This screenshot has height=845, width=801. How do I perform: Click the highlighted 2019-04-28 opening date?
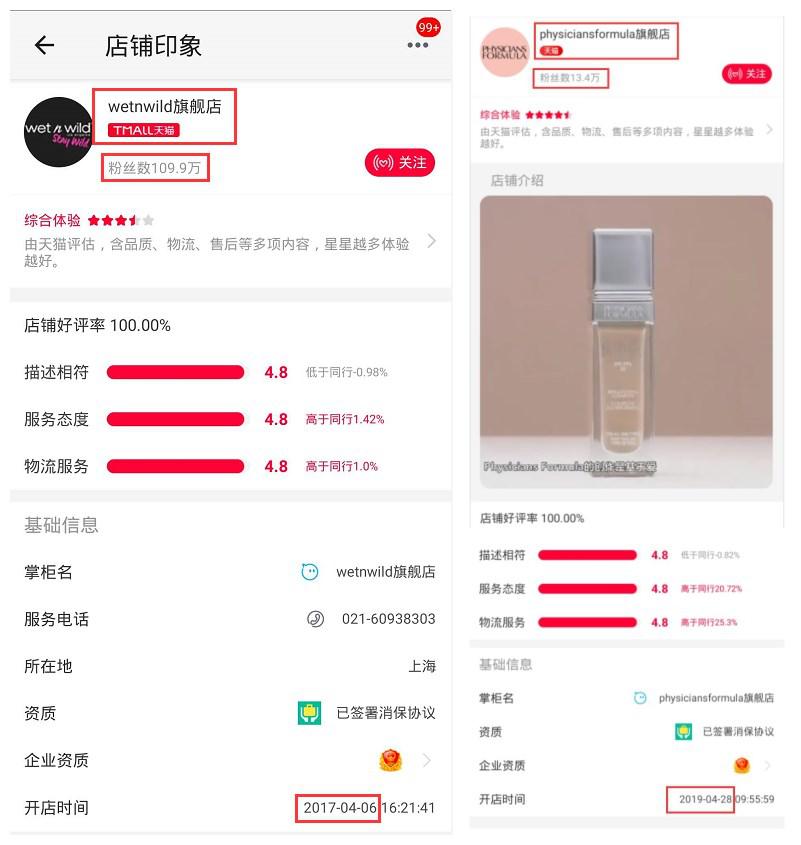click(700, 800)
